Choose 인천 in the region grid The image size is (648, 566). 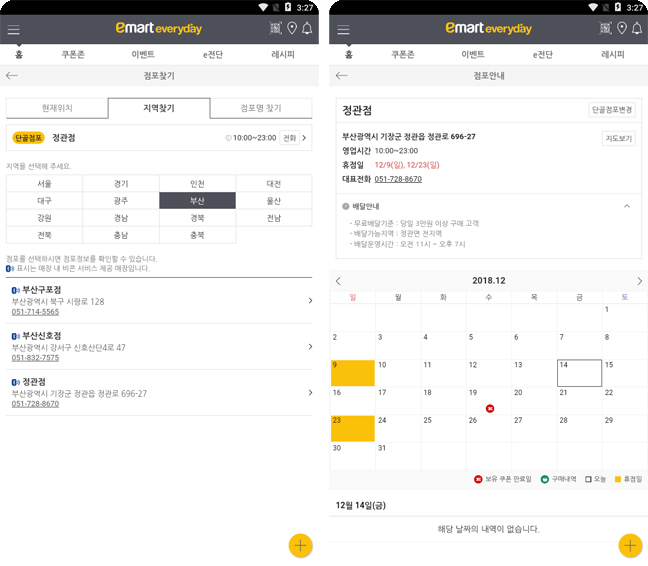point(197,184)
